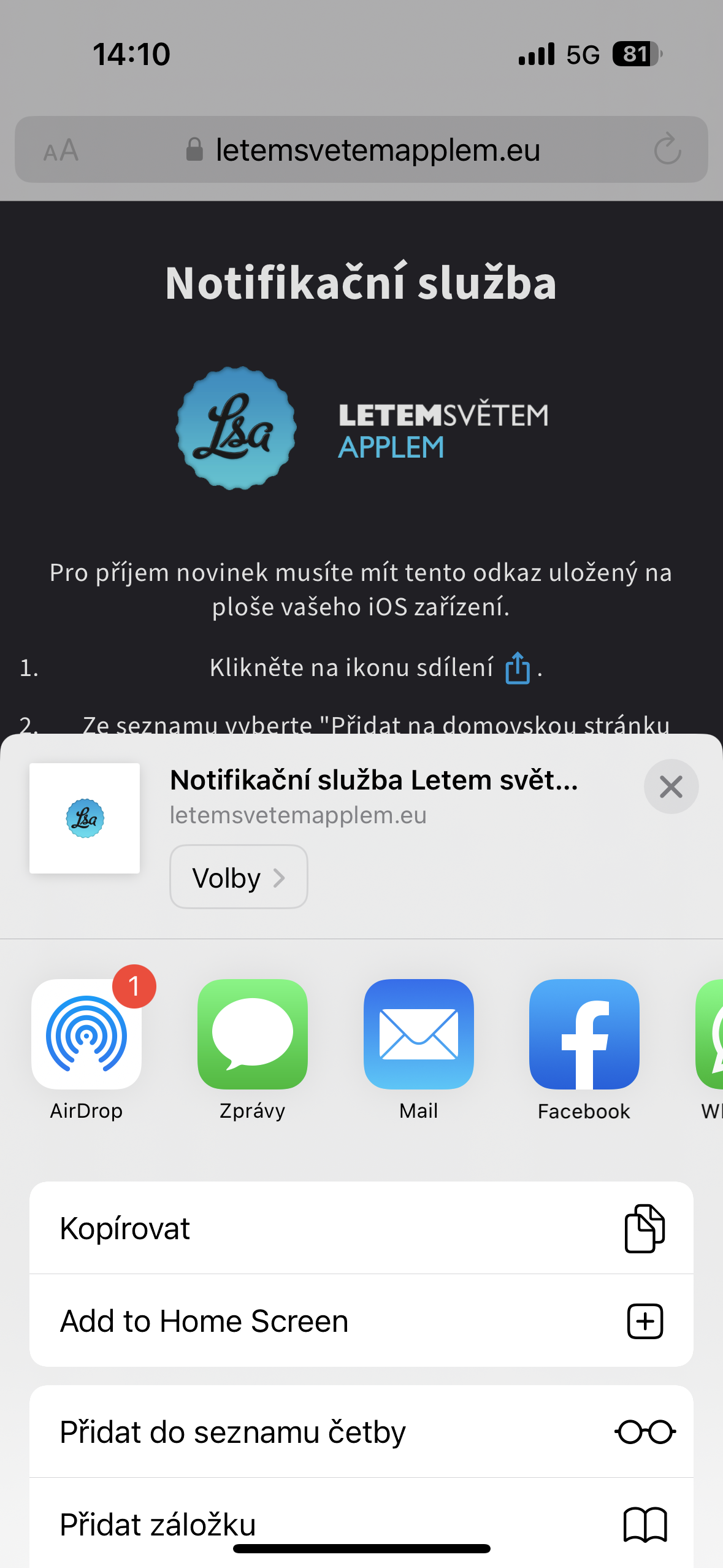
Task: Select Přidat do seznamu četby
Action: [361, 1432]
